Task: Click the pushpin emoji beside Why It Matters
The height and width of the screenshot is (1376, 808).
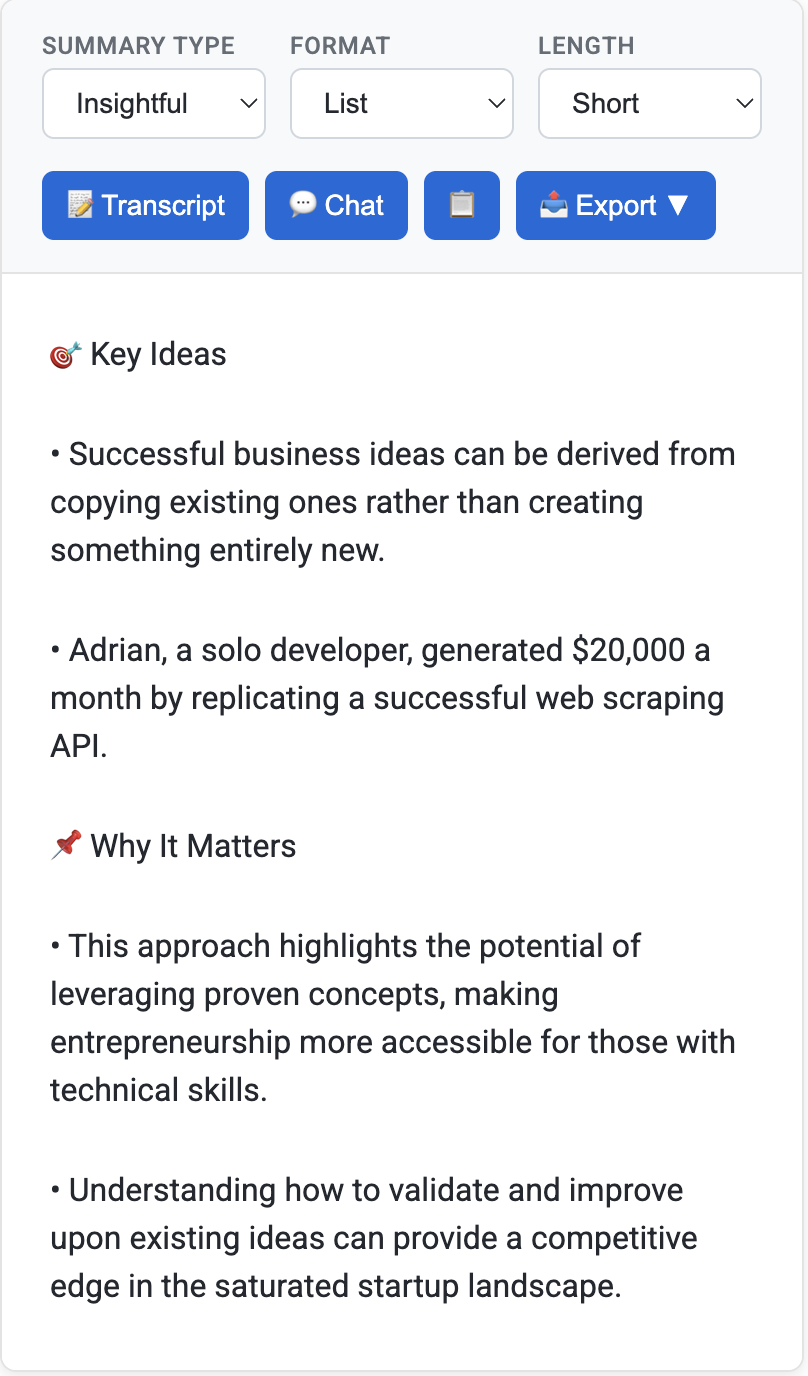Action: click(66, 843)
